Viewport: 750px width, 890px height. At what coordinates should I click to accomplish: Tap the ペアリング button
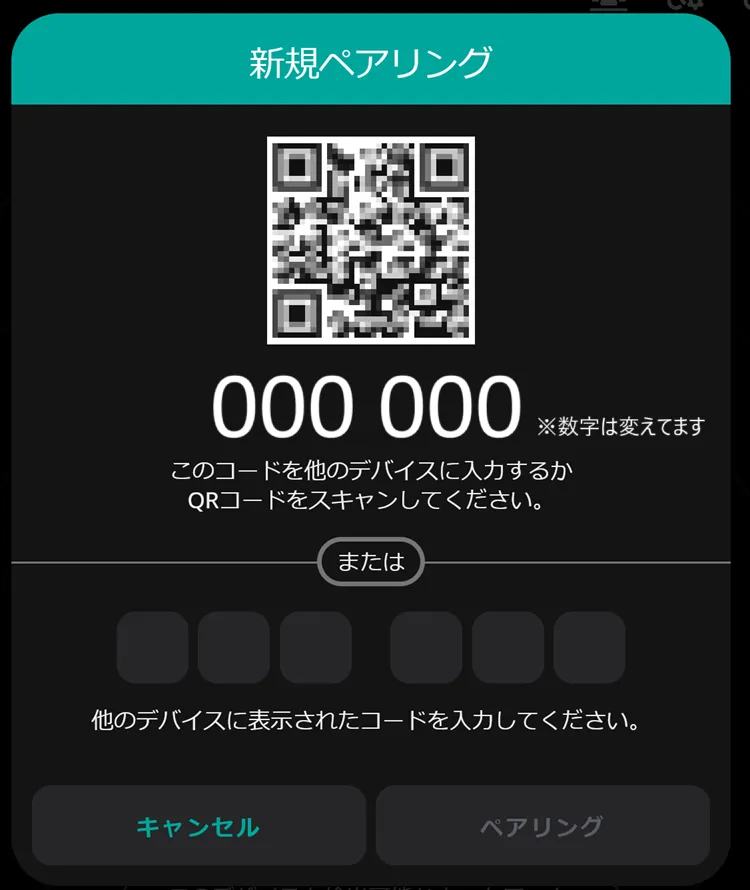pyautogui.click(x=542, y=826)
